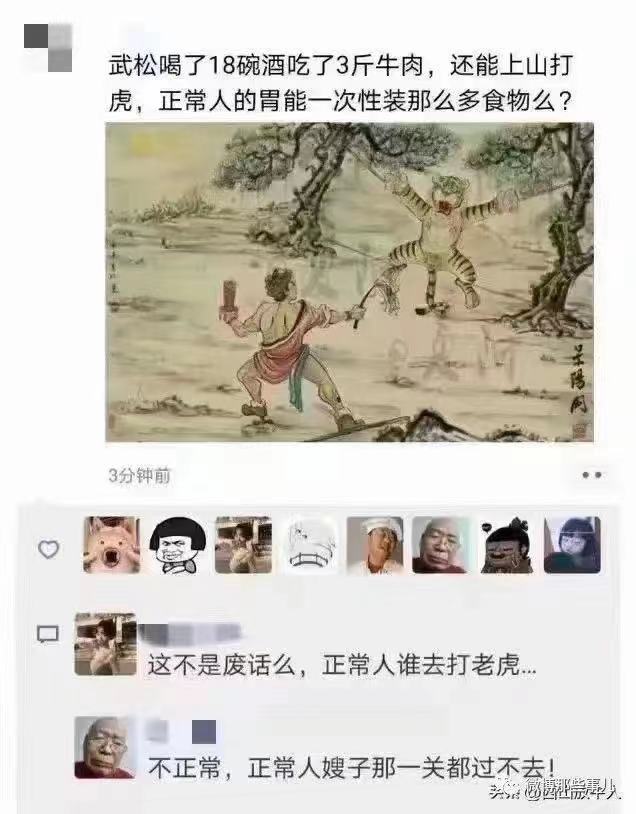Open the chef hat avatar in likes
636x814 pixels.
pos(374,545)
